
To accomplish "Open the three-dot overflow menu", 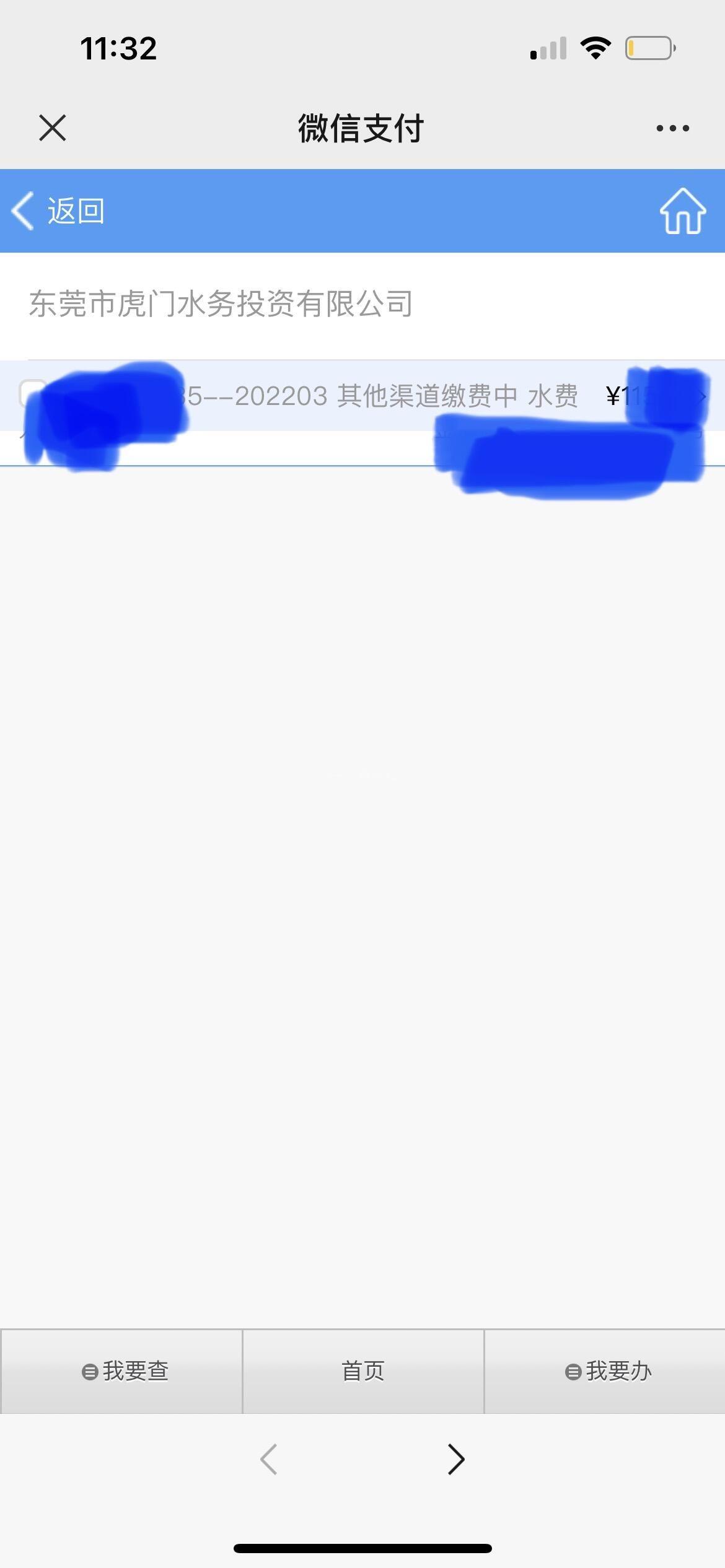I will point(672,128).
